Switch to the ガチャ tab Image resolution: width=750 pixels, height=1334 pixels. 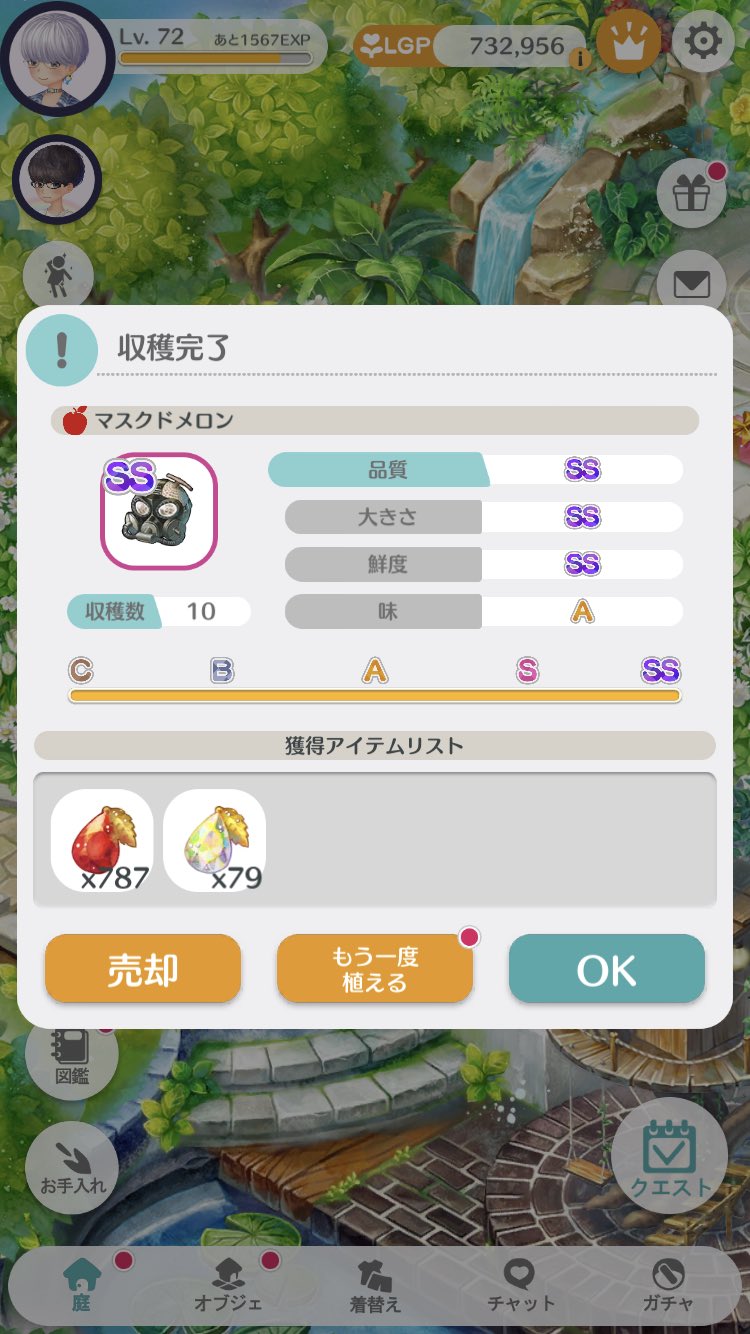[667, 1285]
